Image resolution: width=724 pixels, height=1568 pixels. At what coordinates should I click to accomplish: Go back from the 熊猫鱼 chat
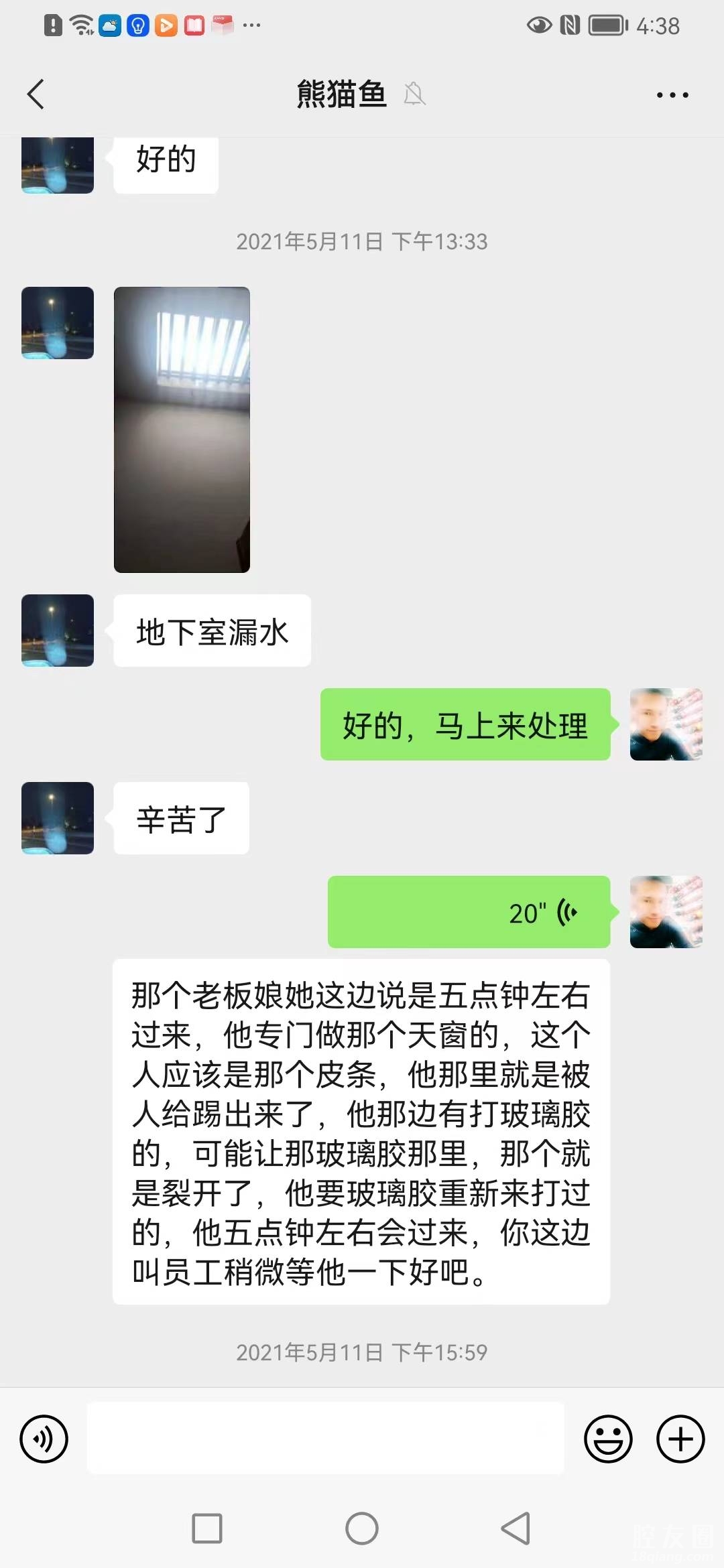point(36,94)
